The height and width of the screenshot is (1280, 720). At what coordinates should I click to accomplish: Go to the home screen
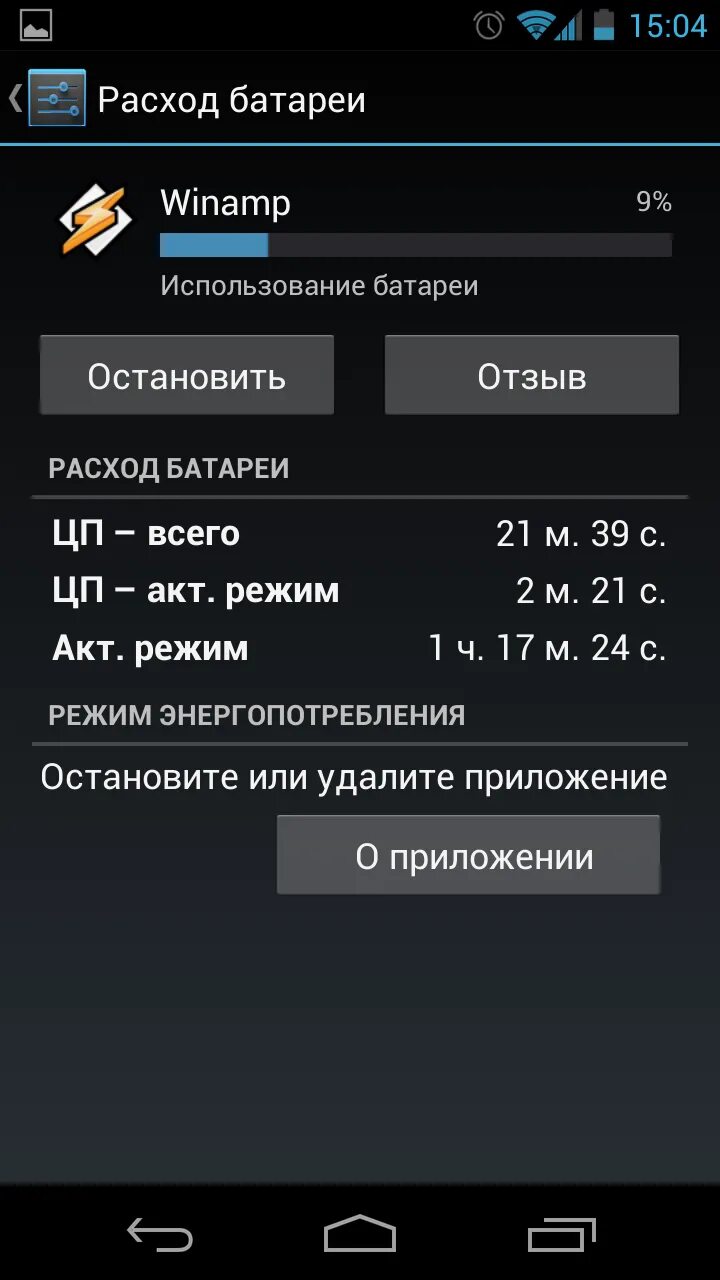tap(360, 1235)
